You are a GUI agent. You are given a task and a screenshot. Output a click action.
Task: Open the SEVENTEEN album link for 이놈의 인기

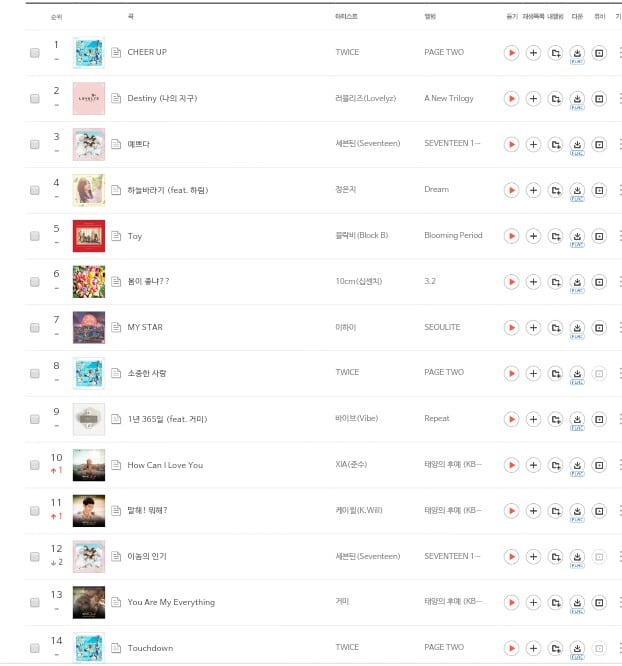click(452, 556)
